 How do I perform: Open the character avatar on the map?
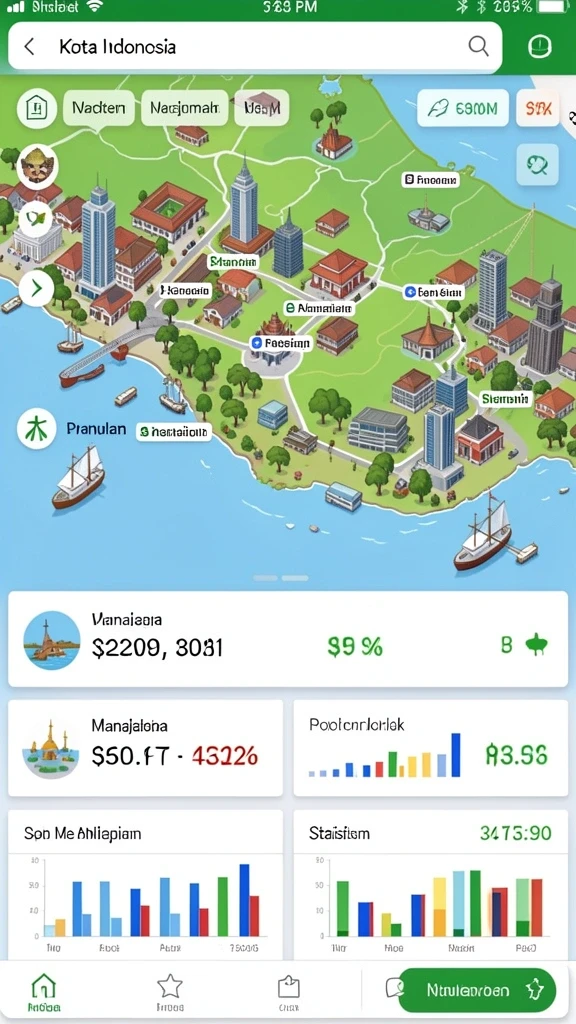point(38,165)
